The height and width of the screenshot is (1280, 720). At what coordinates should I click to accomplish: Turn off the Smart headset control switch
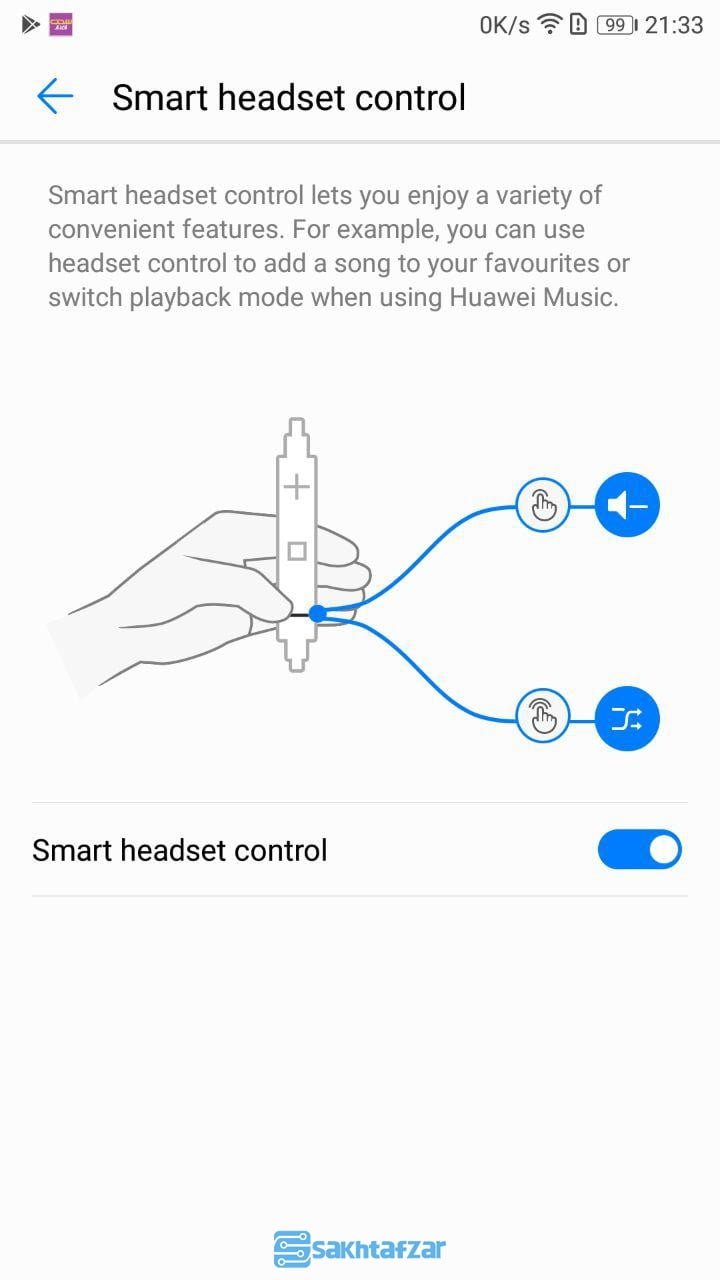click(639, 850)
